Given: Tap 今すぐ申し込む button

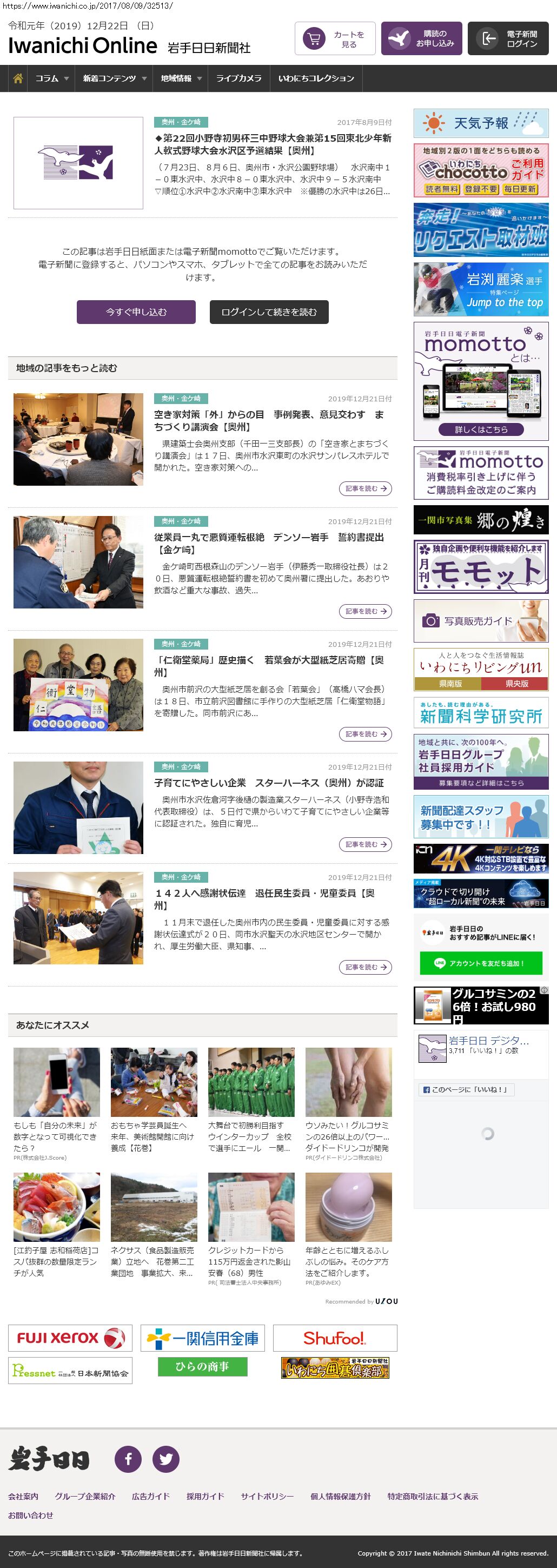Looking at the screenshot, I should click(136, 312).
